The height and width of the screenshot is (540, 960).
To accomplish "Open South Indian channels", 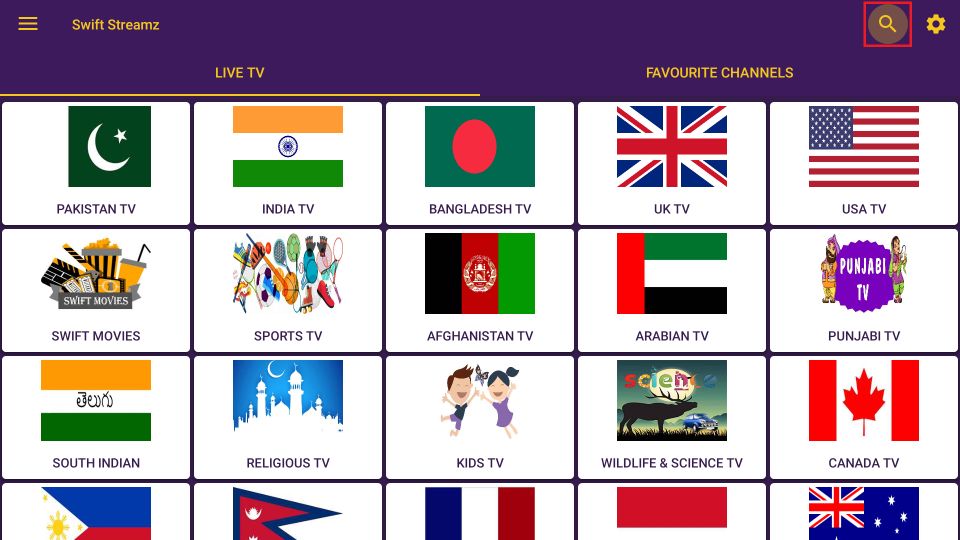I will [x=96, y=417].
